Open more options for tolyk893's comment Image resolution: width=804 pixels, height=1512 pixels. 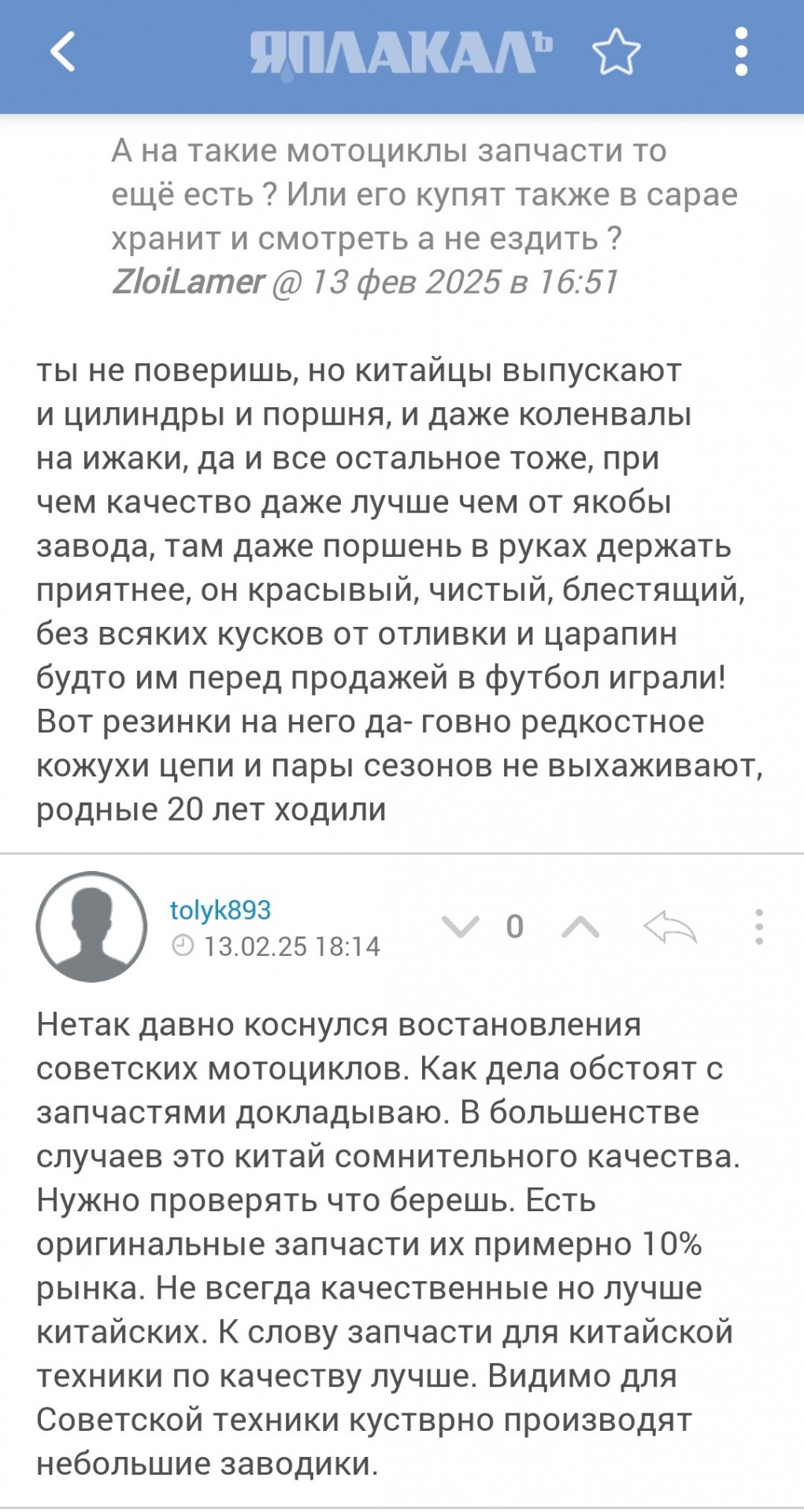point(759,927)
